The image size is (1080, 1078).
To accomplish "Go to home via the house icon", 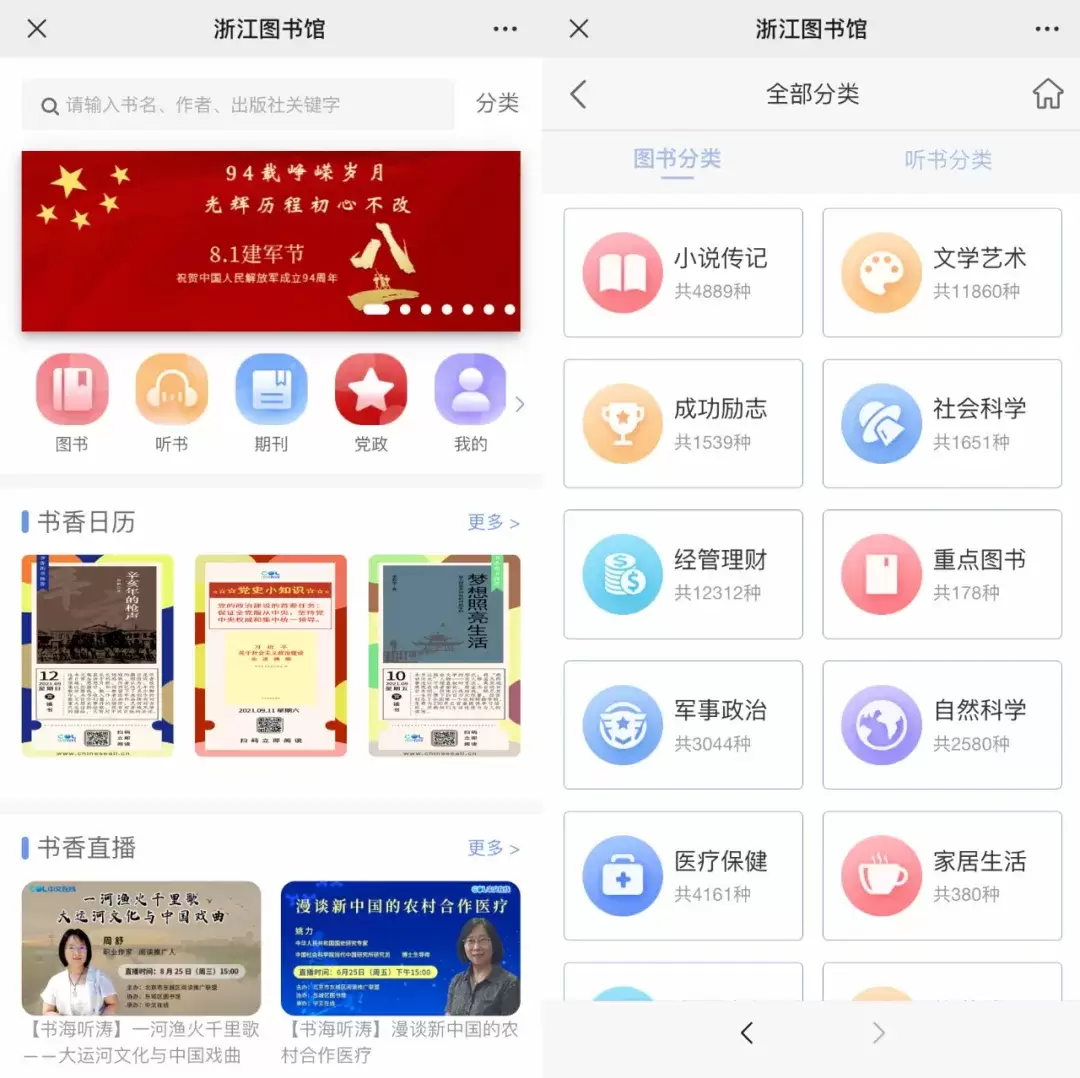I will pyautogui.click(x=1047, y=94).
